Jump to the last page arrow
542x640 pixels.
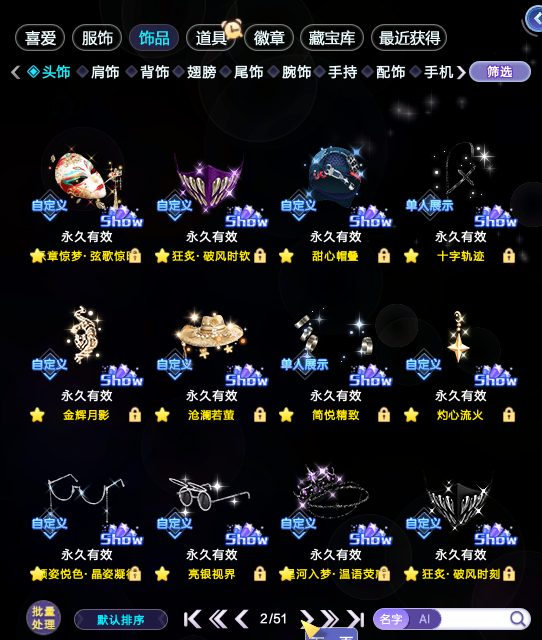(x=355, y=619)
